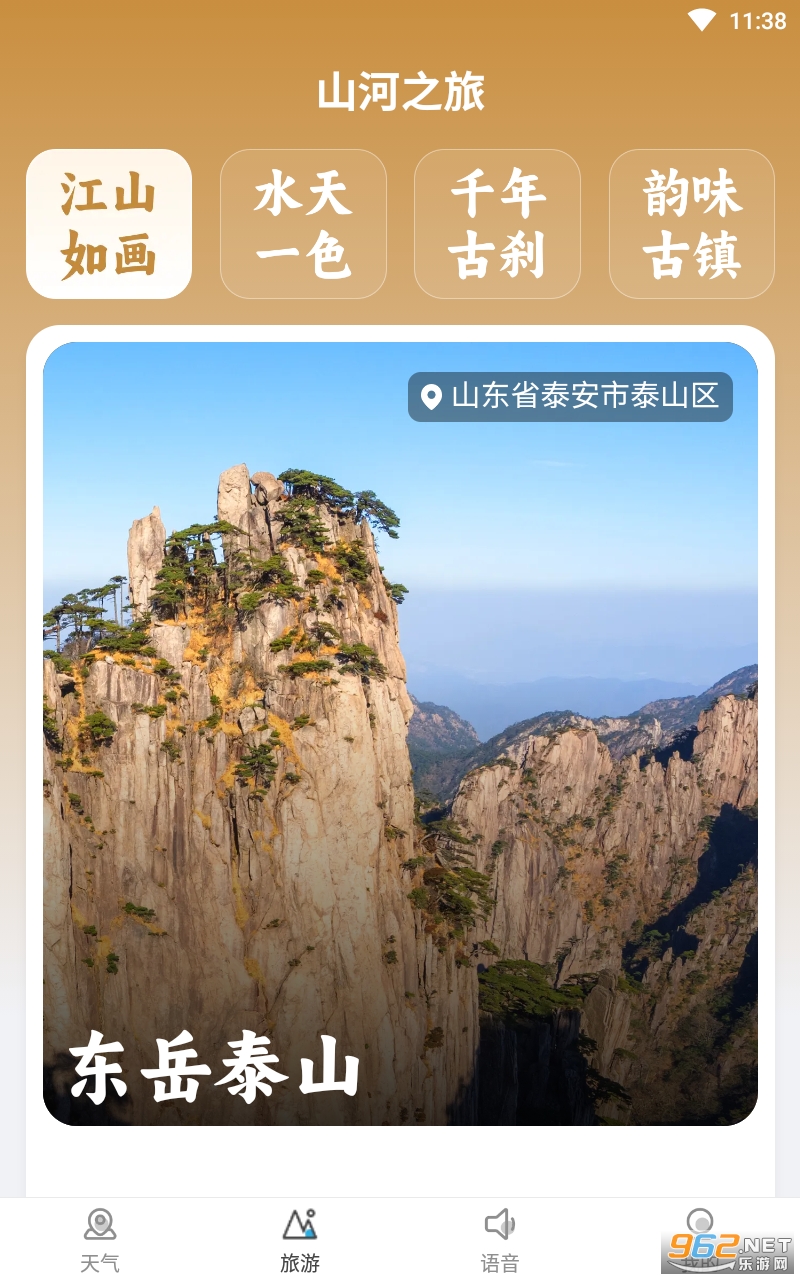Select the 江山如画 category
Image resolution: width=800 pixels, height=1280 pixels.
(x=109, y=224)
